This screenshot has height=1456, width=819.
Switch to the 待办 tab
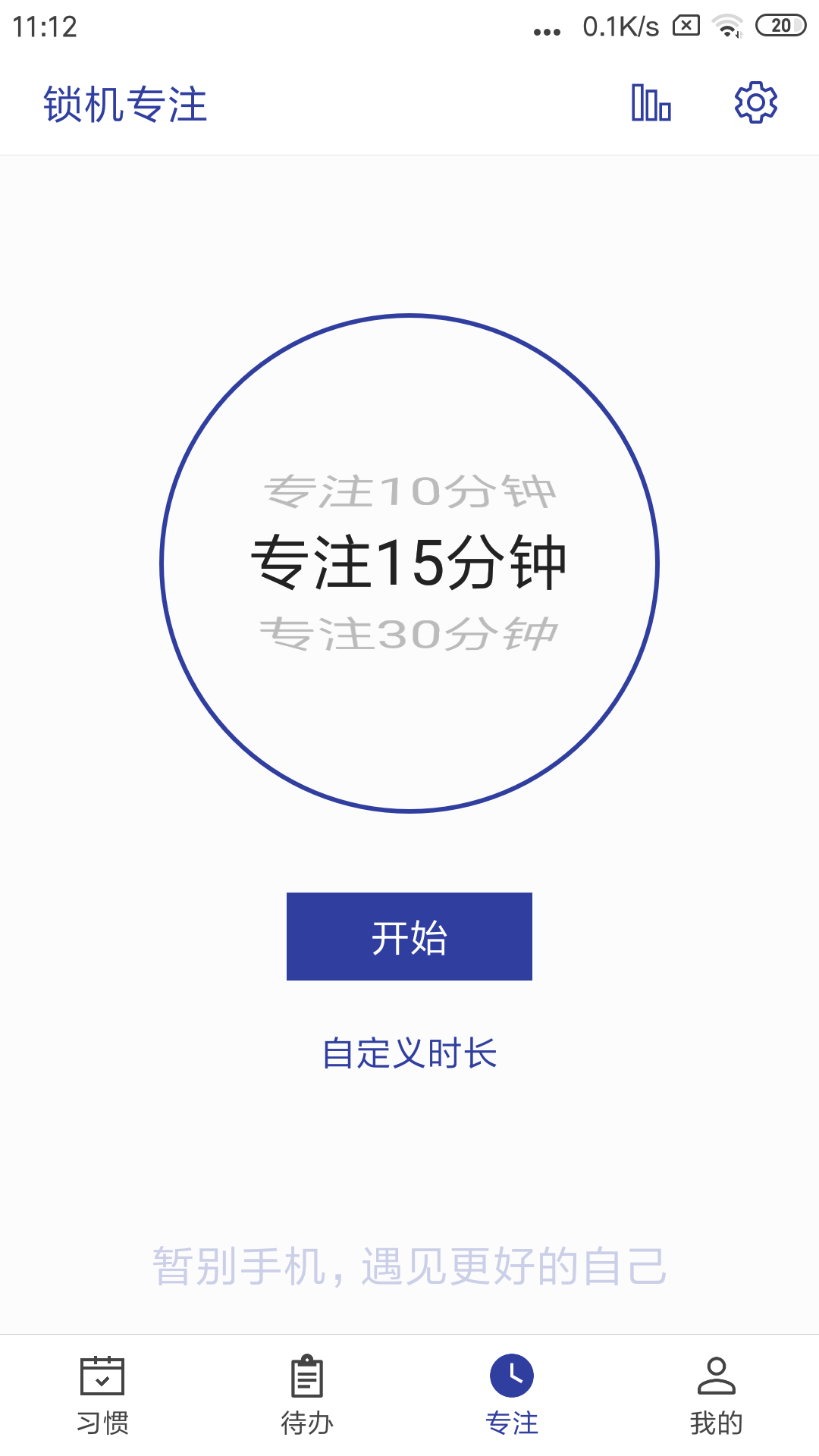[x=307, y=1399]
